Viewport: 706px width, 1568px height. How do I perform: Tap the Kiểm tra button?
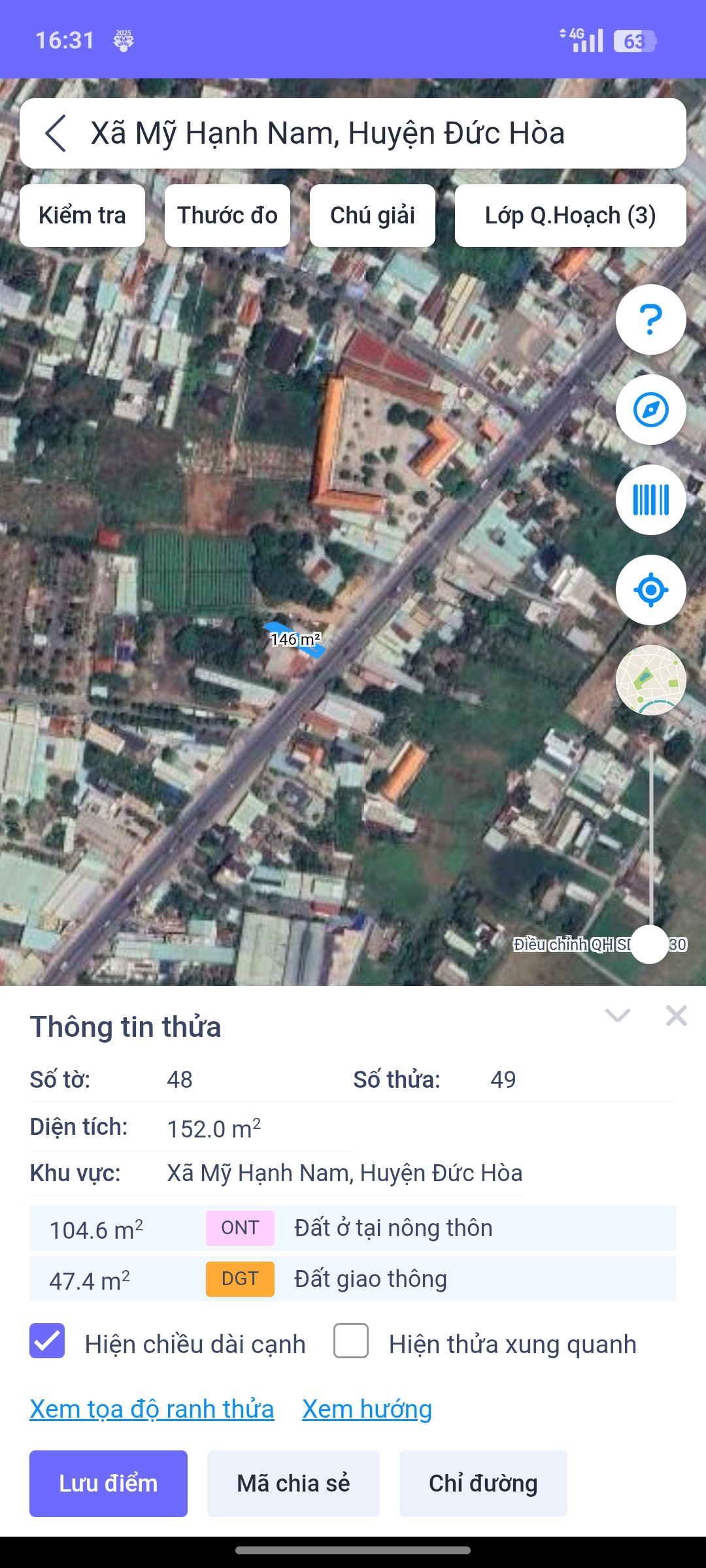pos(82,216)
